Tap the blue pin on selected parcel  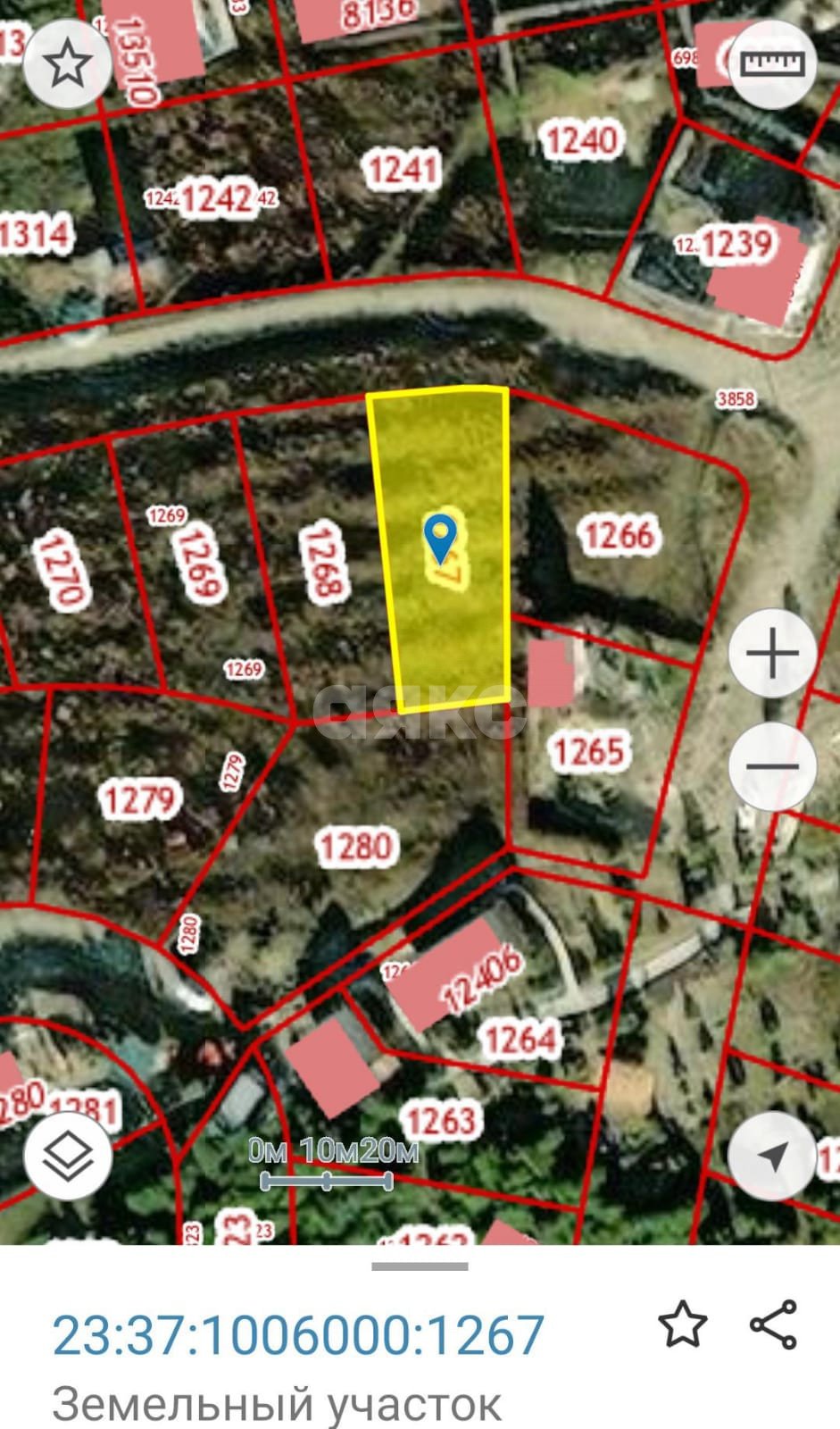(440, 536)
